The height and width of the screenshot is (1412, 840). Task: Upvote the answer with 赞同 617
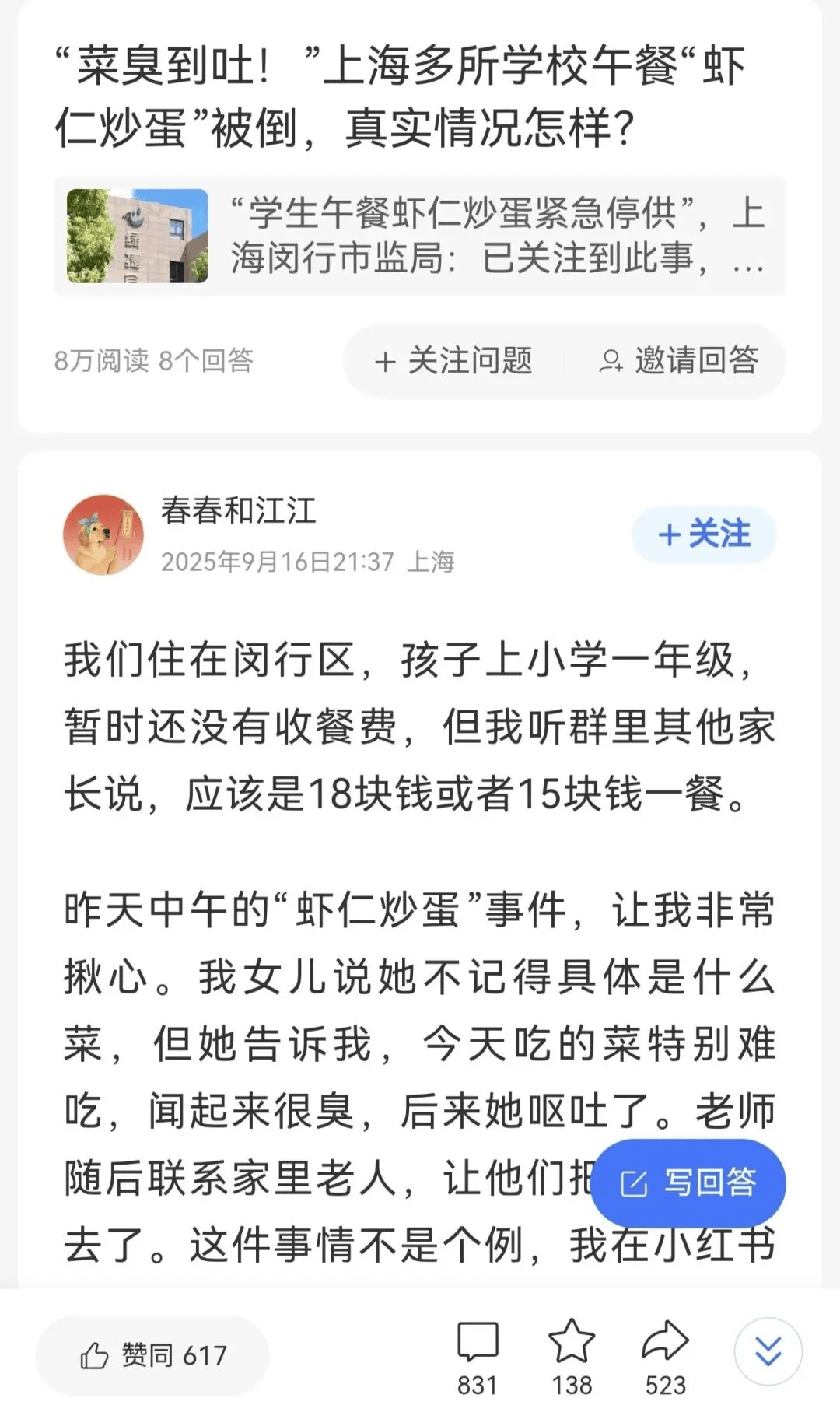[153, 1355]
